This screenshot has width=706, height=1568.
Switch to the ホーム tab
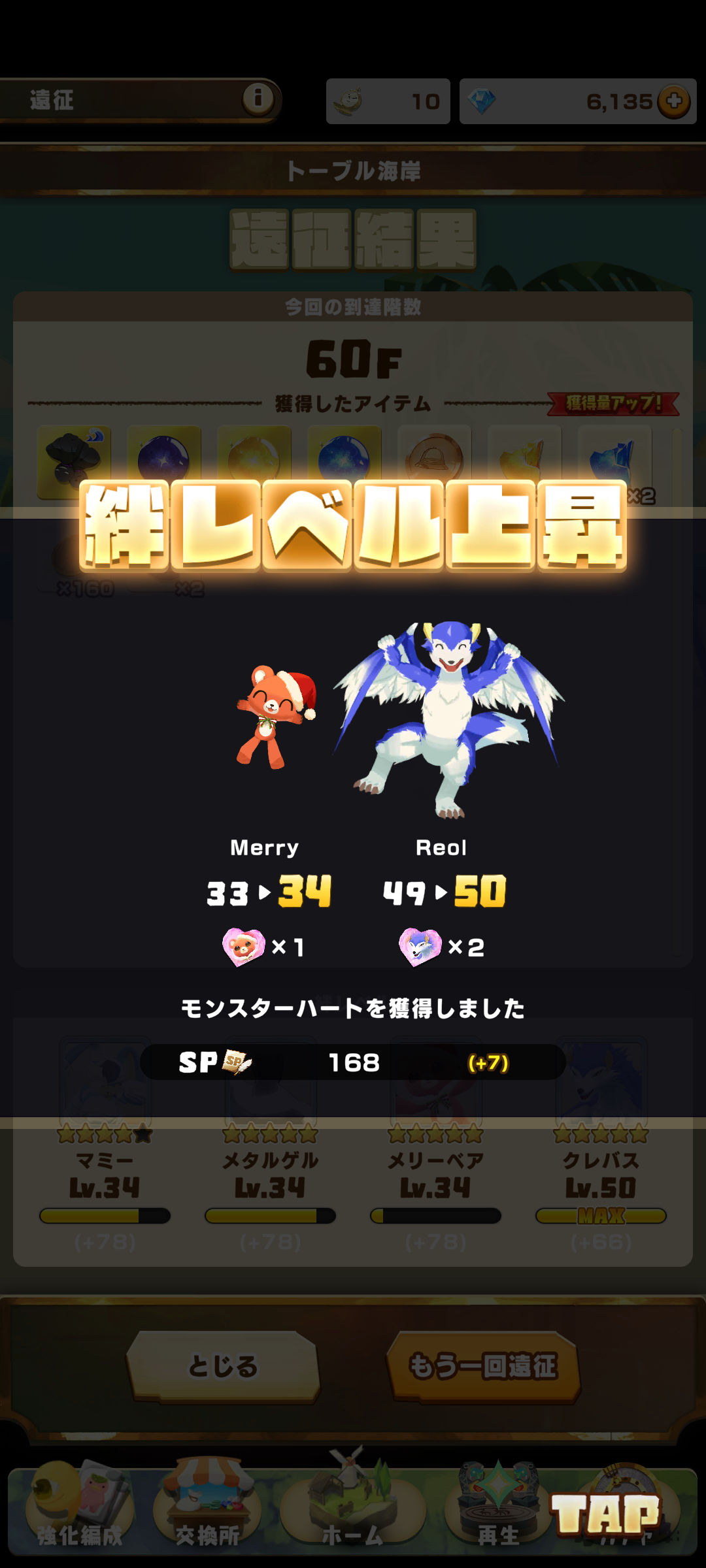(x=352, y=1511)
